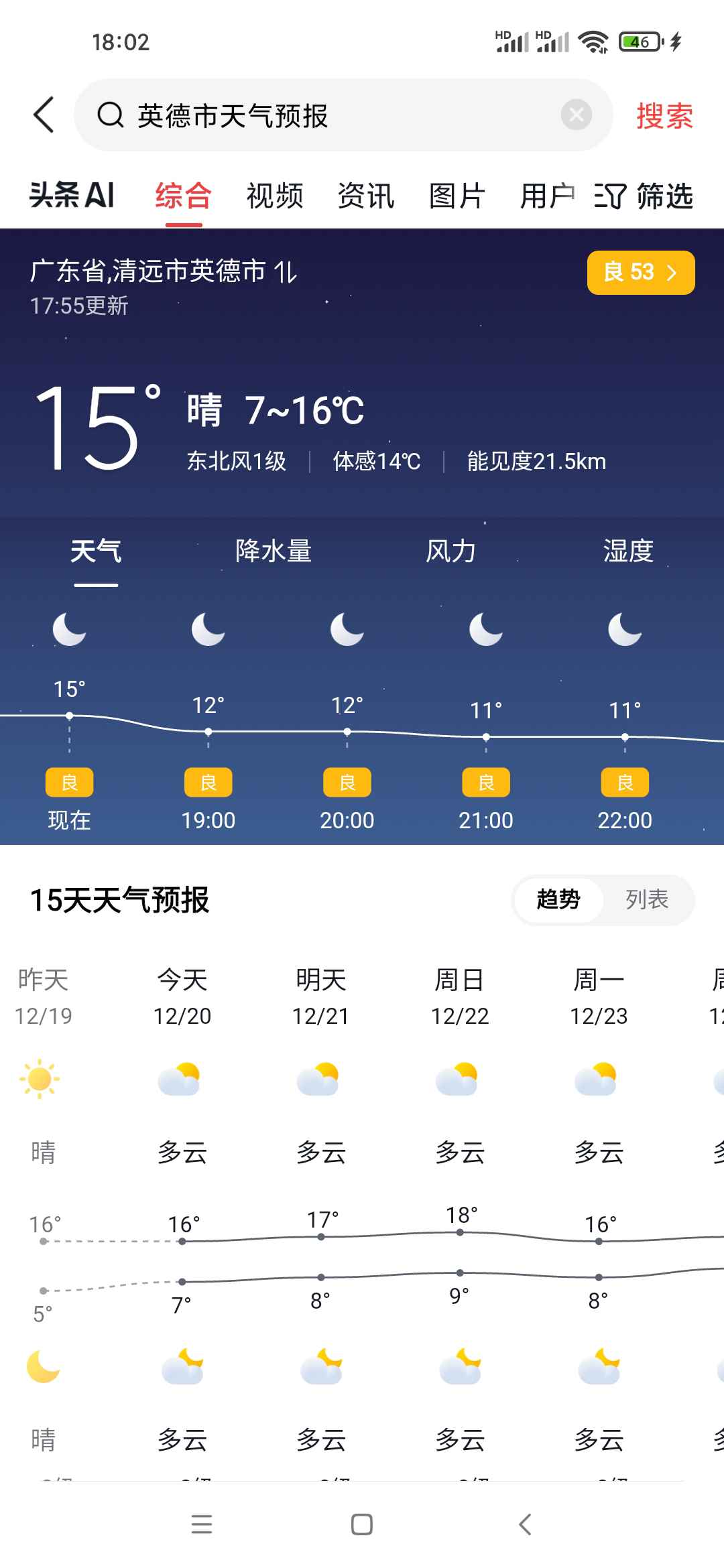The width and height of the screenshot is (724, 1568).
Task: Switch the 15-day forecast to 列表 view
Action: click(647, 900)
